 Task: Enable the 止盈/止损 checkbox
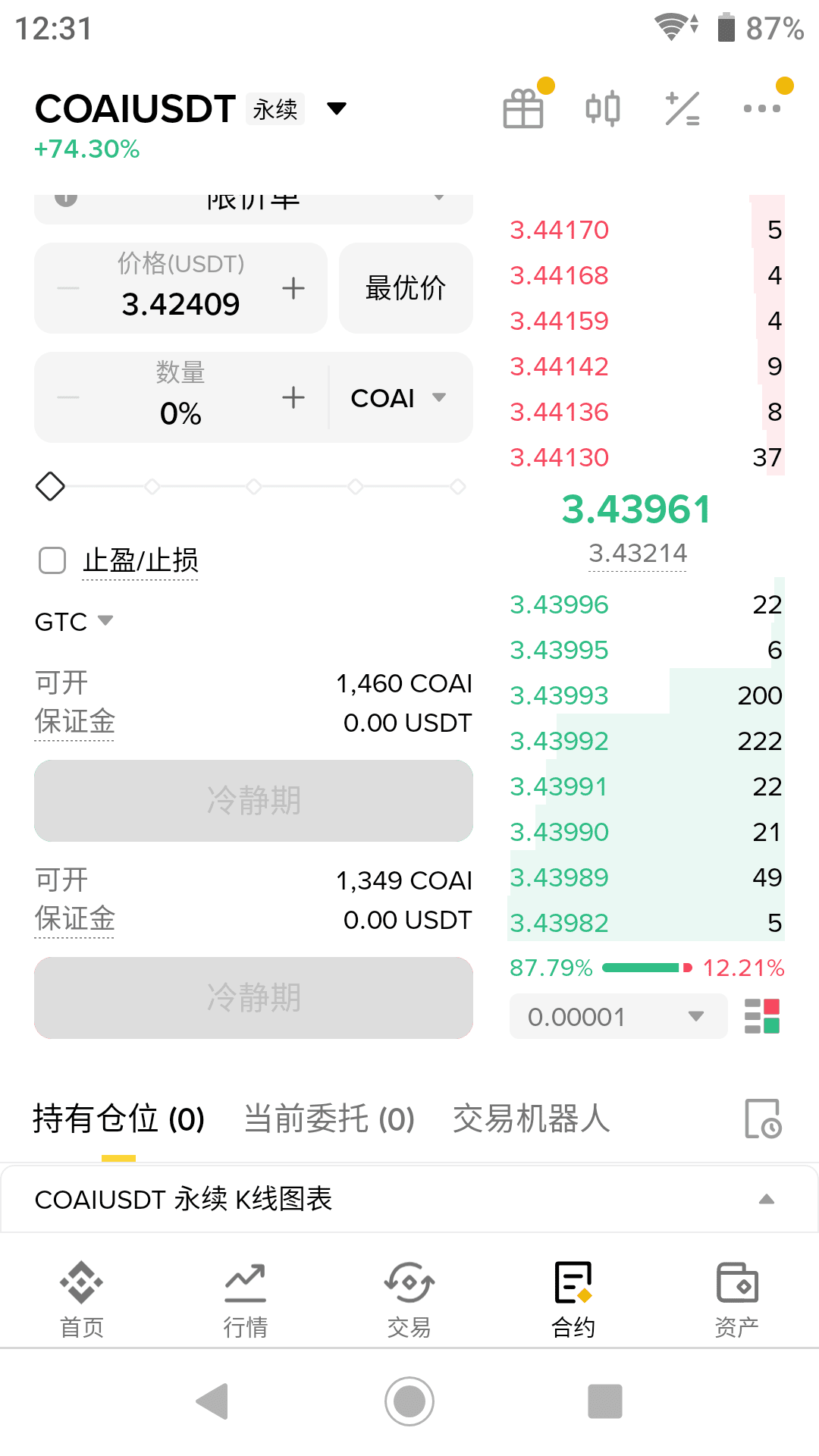pos(52,561)
